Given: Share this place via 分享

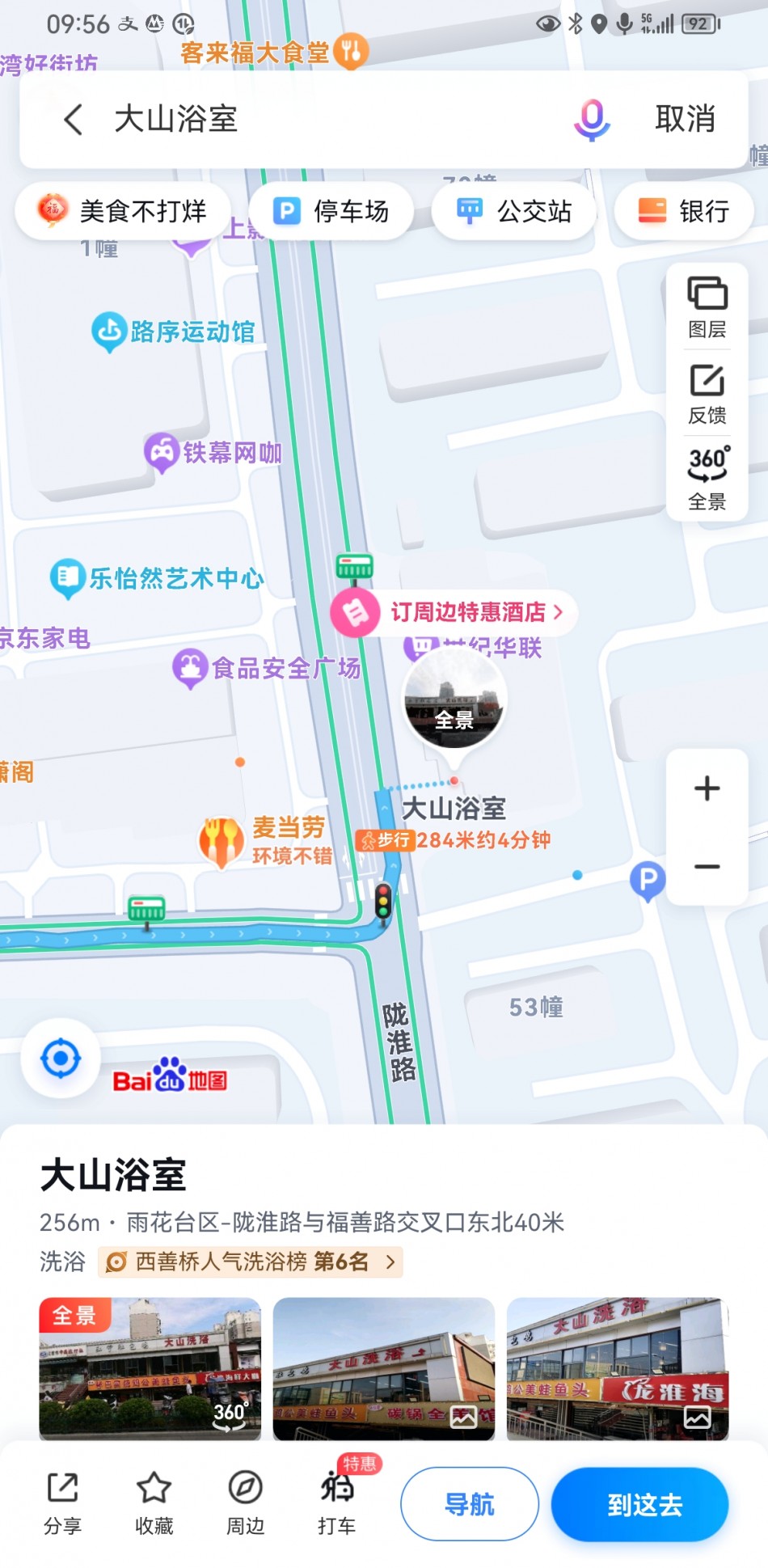Looking at the screenshot, I should point(62,1503).
